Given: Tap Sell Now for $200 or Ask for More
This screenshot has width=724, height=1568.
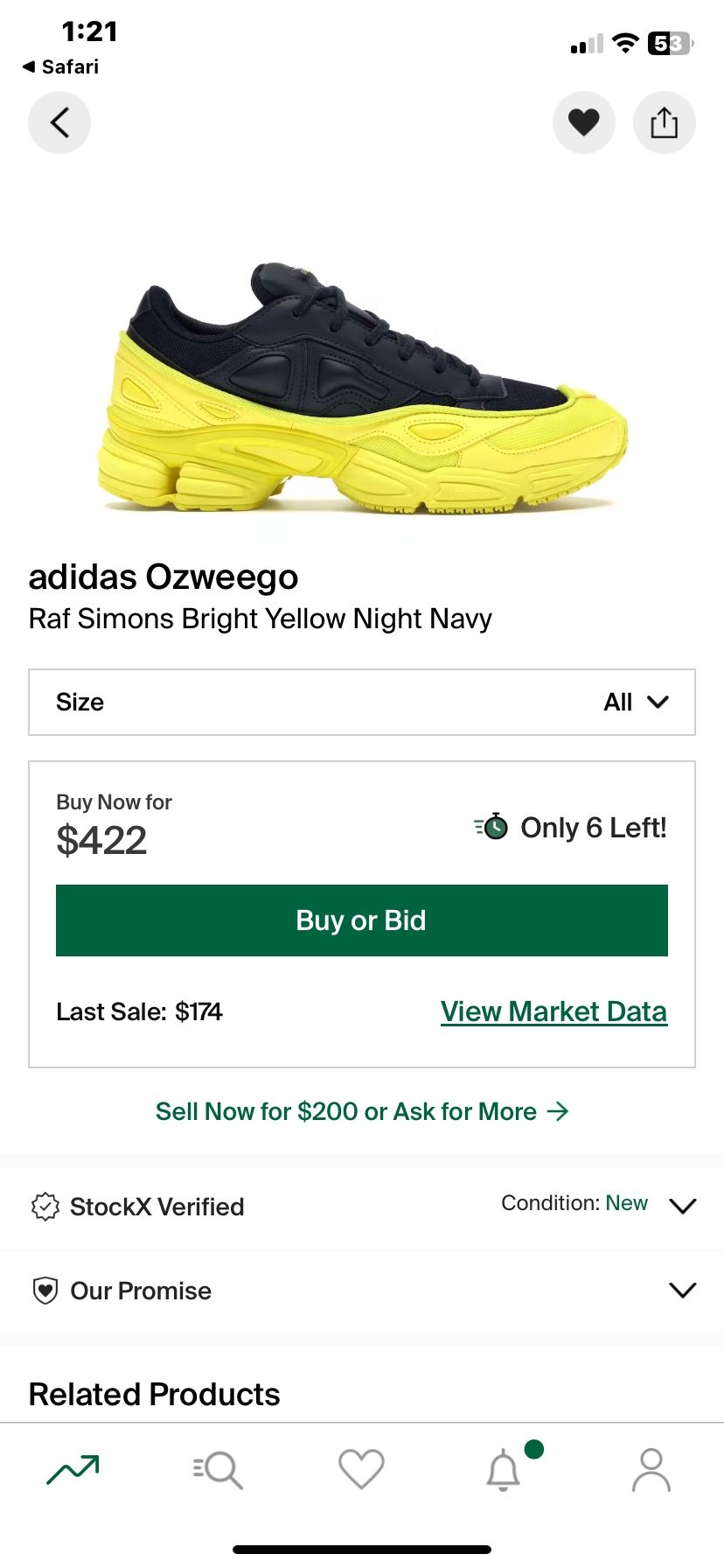Looking at the screenshot, I should (x=361, y=1111).
